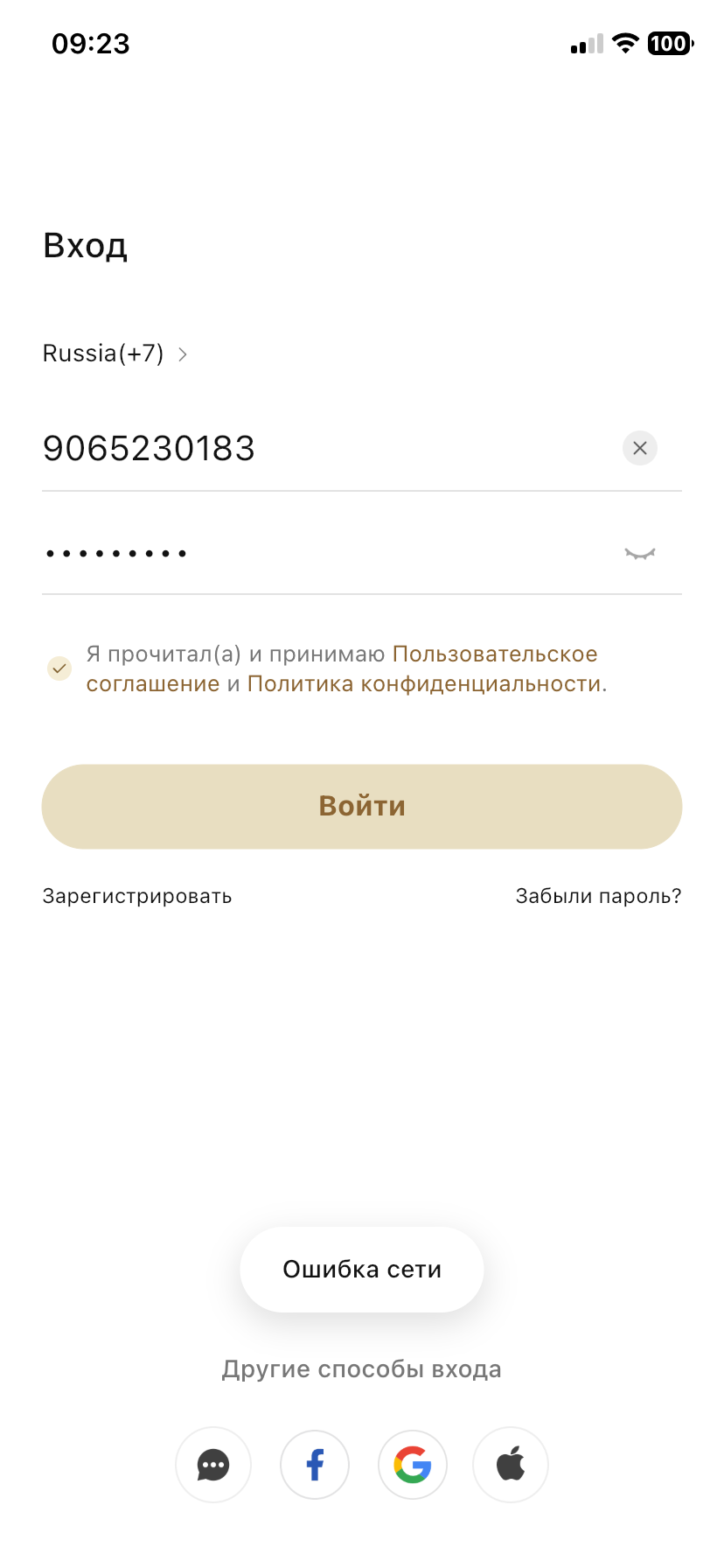
Task: Sign in with Facebook
Action: (314, 1465)
